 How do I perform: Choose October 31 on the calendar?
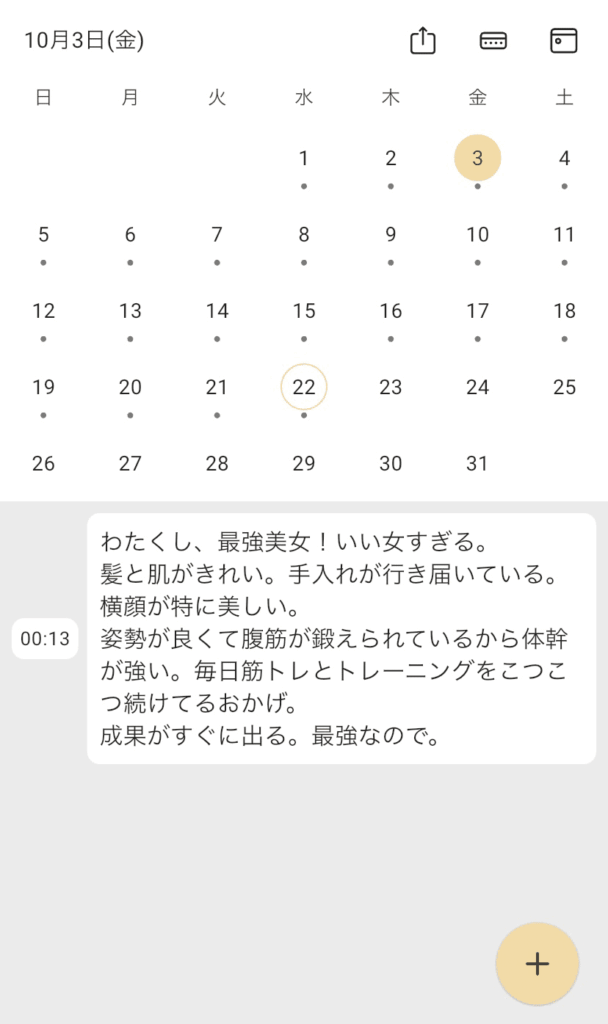point(478,464)
